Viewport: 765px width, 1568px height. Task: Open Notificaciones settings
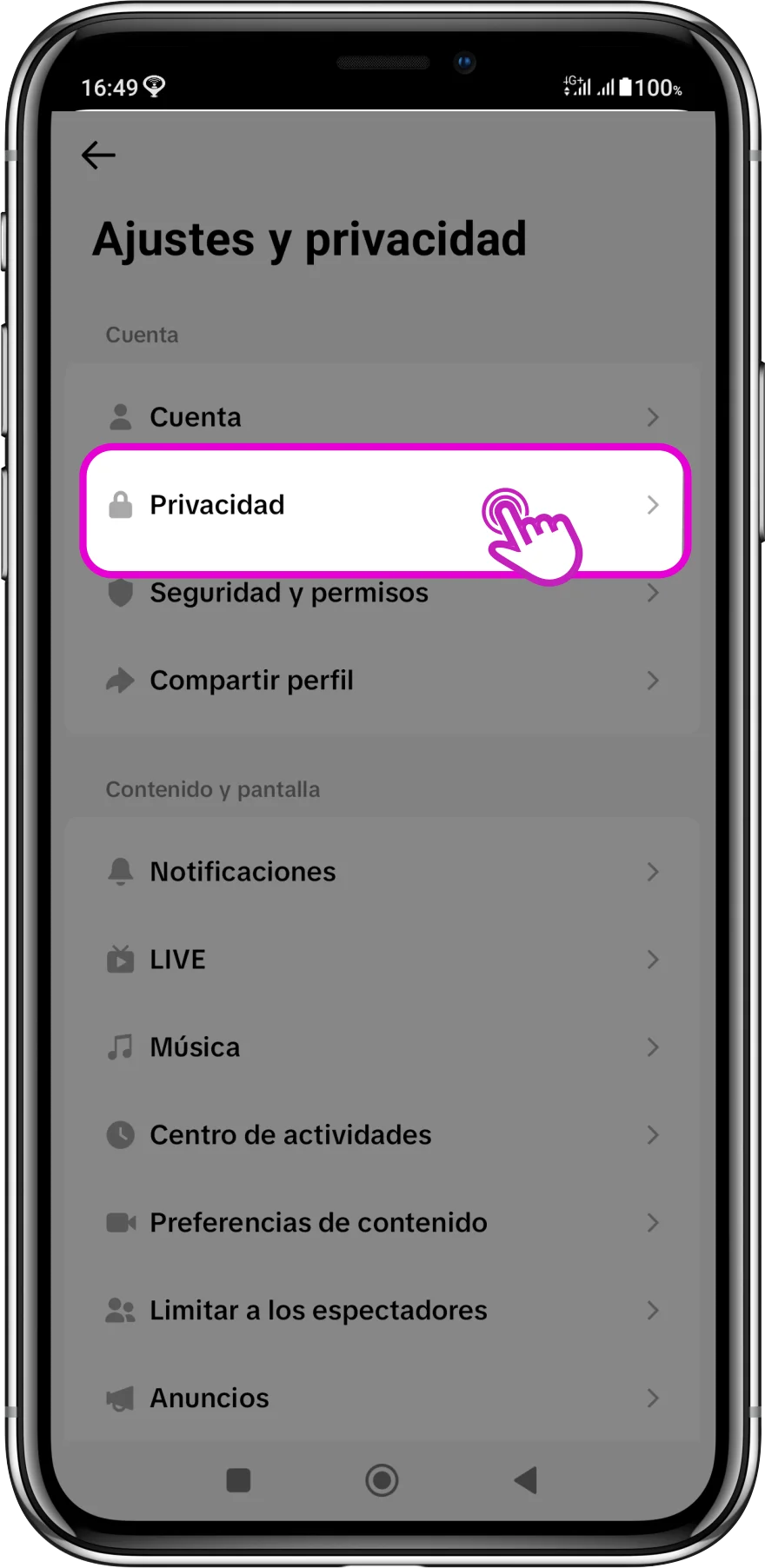(x=382, y=872)
